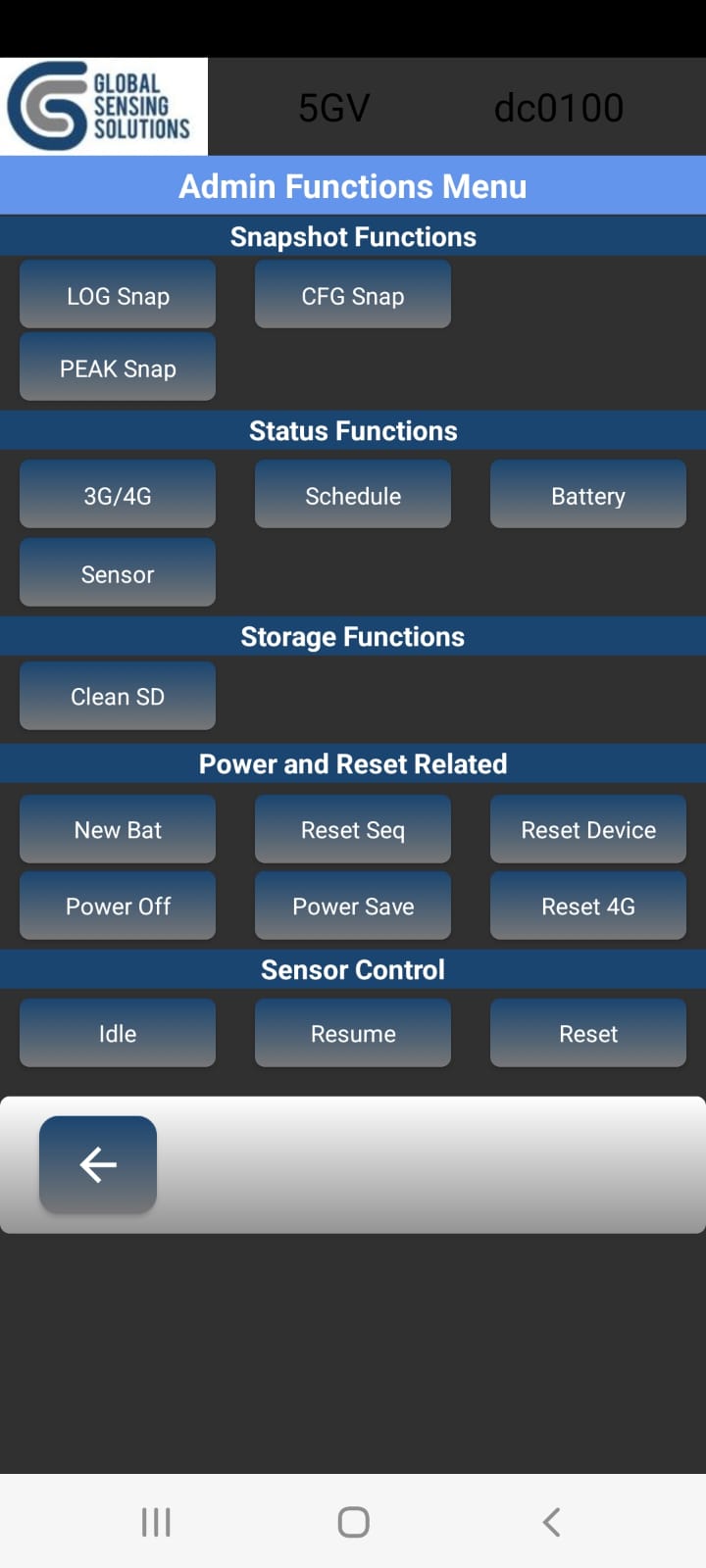Tap Reset 4G
The width and height of the screenshot is (706, 1568).
click(x=588, y=906)
